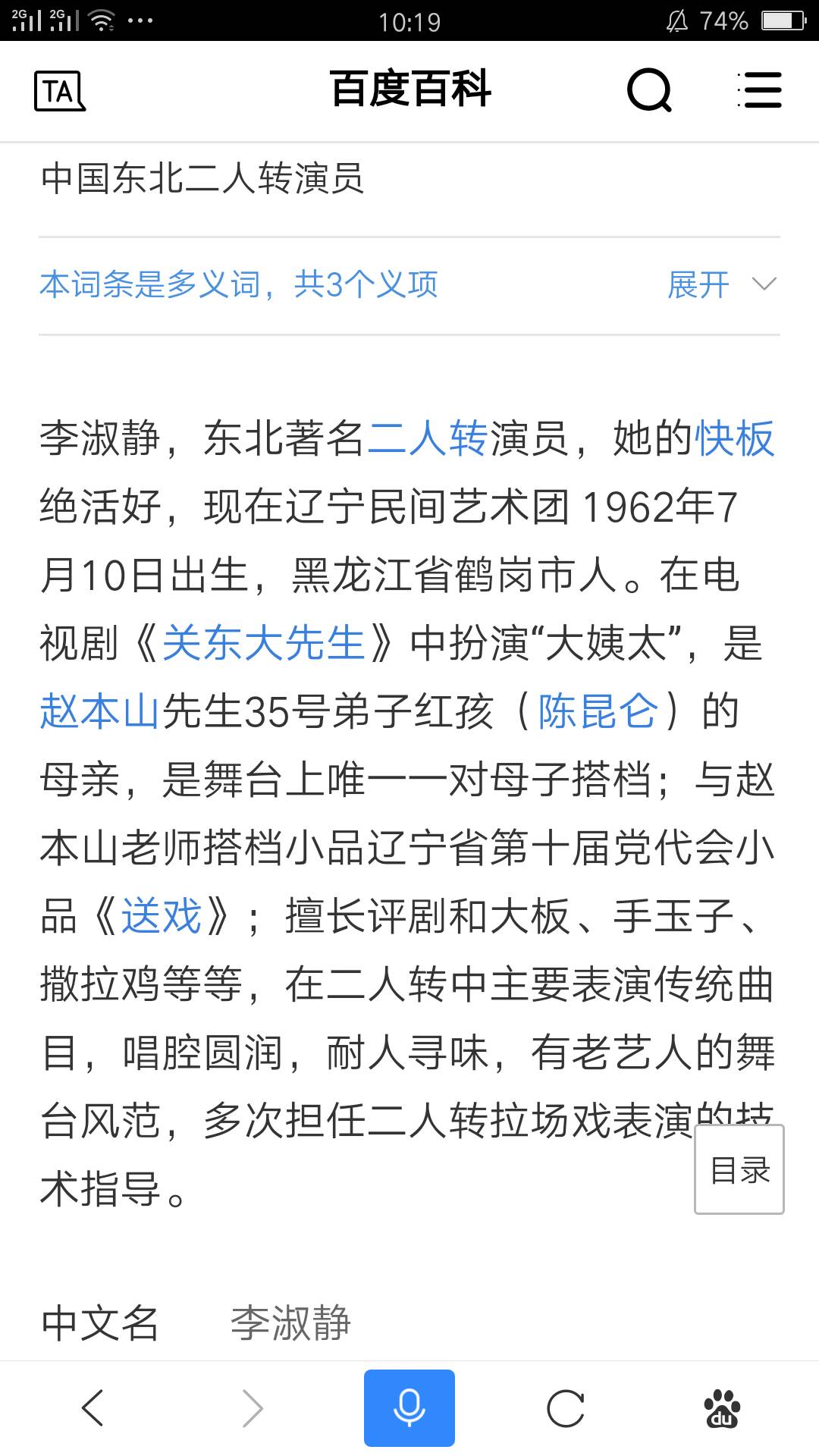Open the hamburger menu at top right
This screenshot has height=1456, width=819.
[x=761, y=90]
